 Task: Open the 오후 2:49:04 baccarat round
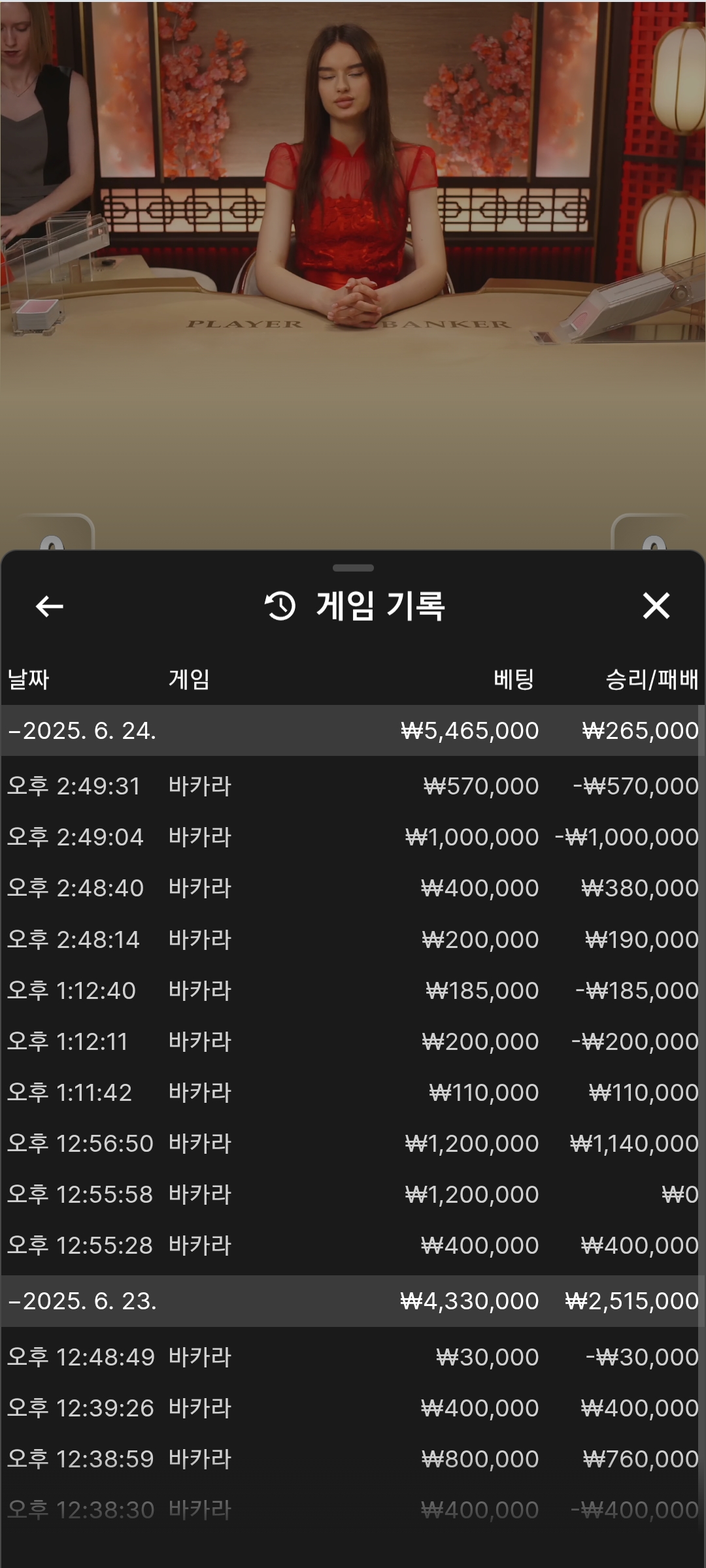tap(353, 837)
